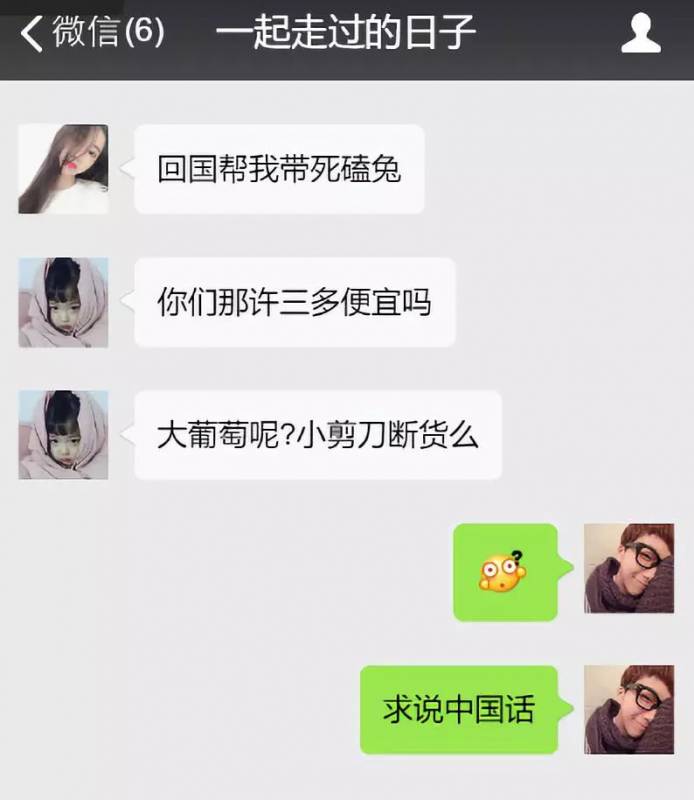
Task: Tap the avatar beside 回国帮我带死磕兔
Action: 63,169
